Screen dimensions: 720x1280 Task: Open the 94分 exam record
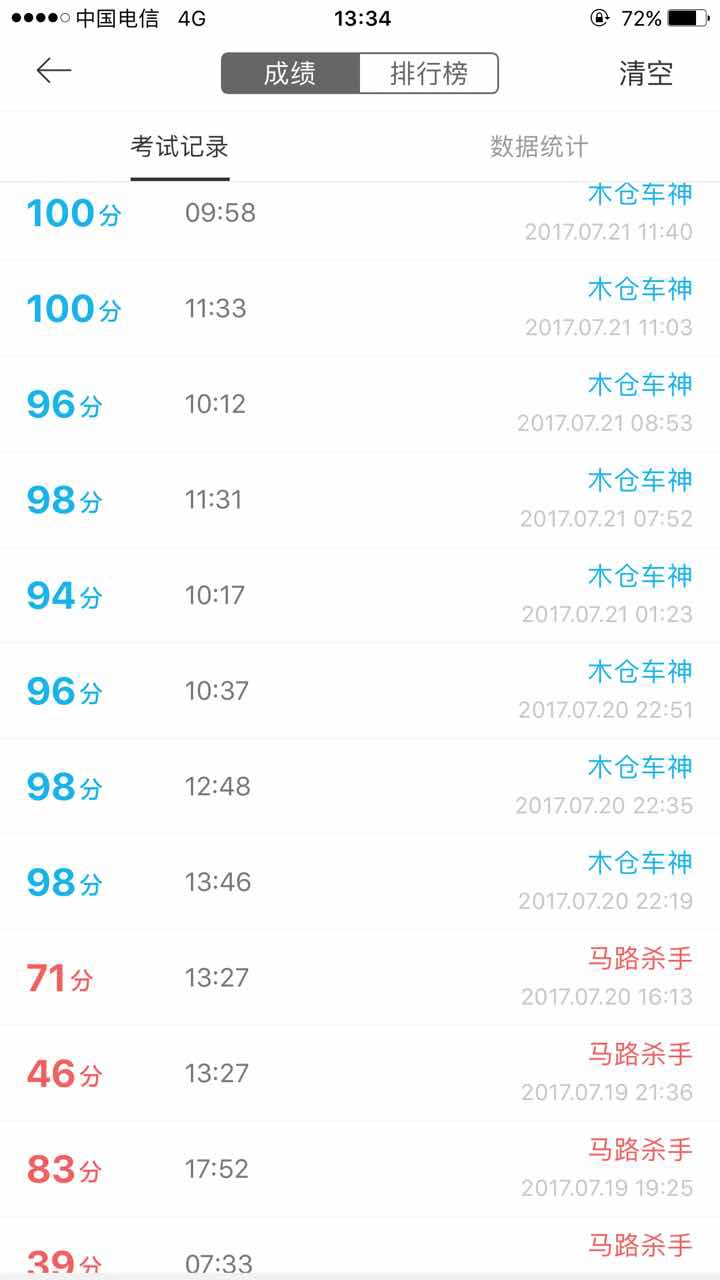coord(360,595)
